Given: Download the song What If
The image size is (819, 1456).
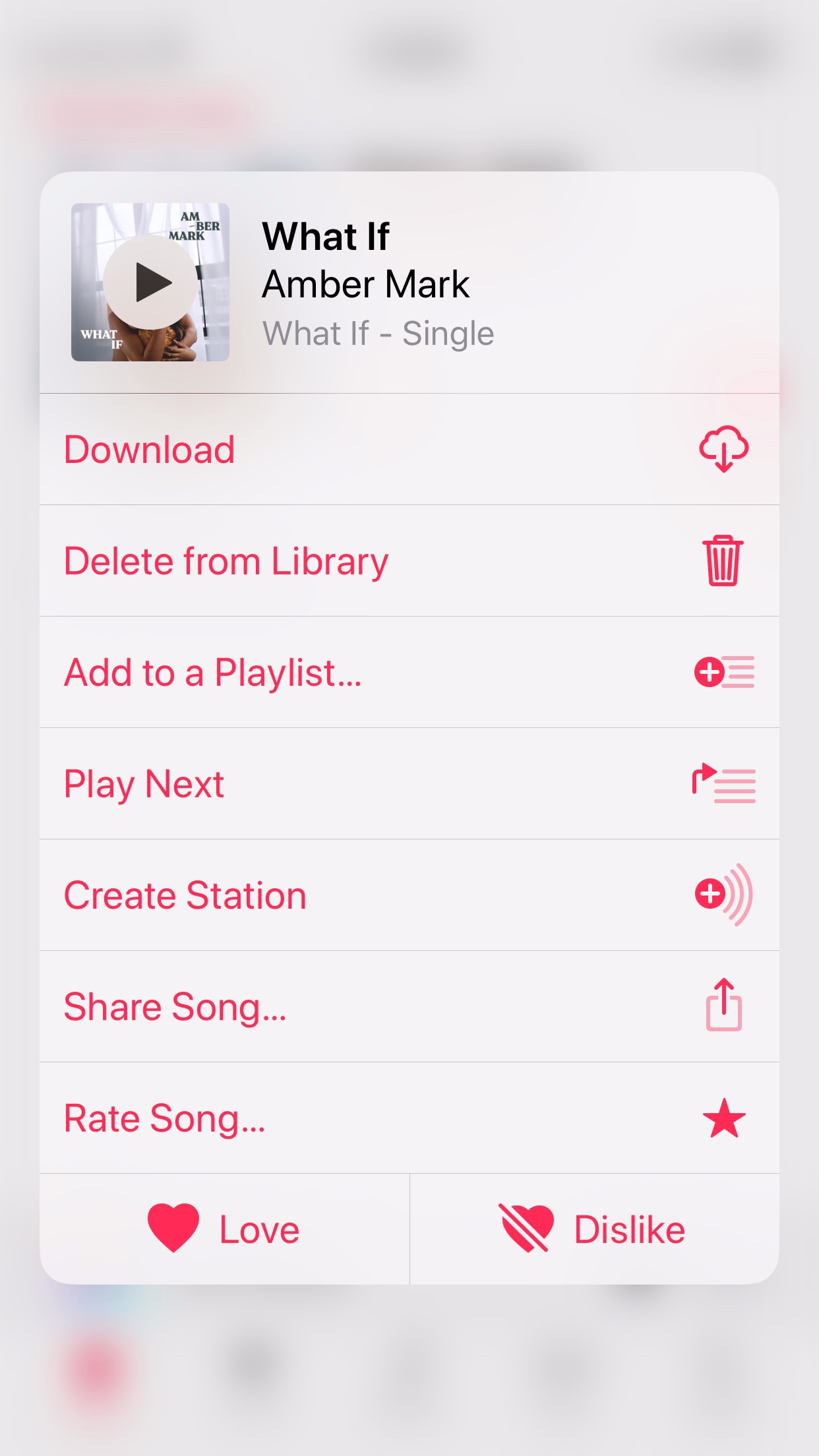Looking at the screenshot, I should [409, 450].
